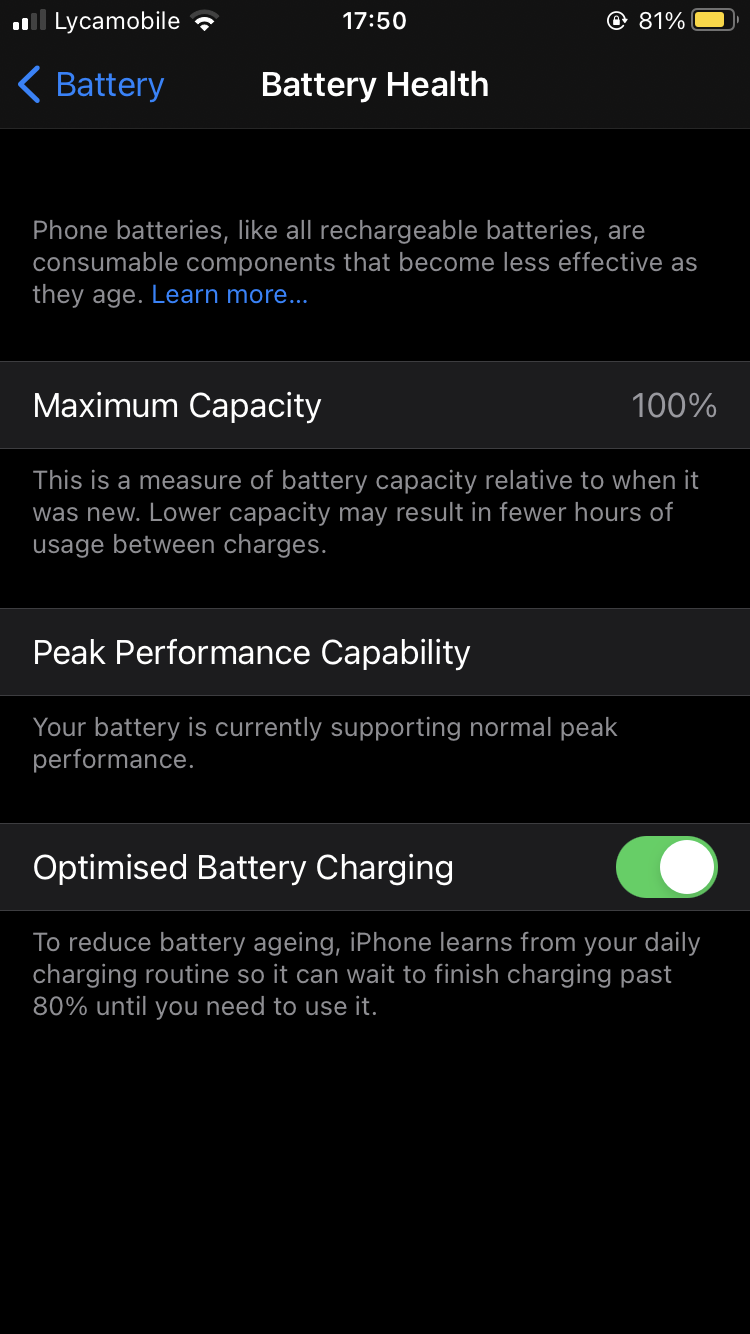Open the Learn more link
This screenshot has width=750, height=1334.
click(229, 294)
